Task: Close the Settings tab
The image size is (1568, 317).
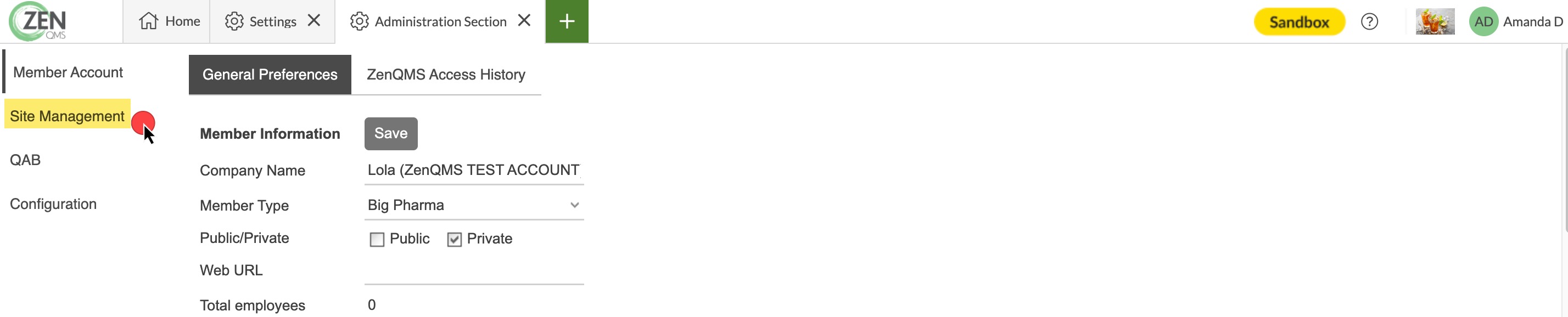Action: pyautogui.click(x=314, y=21)
